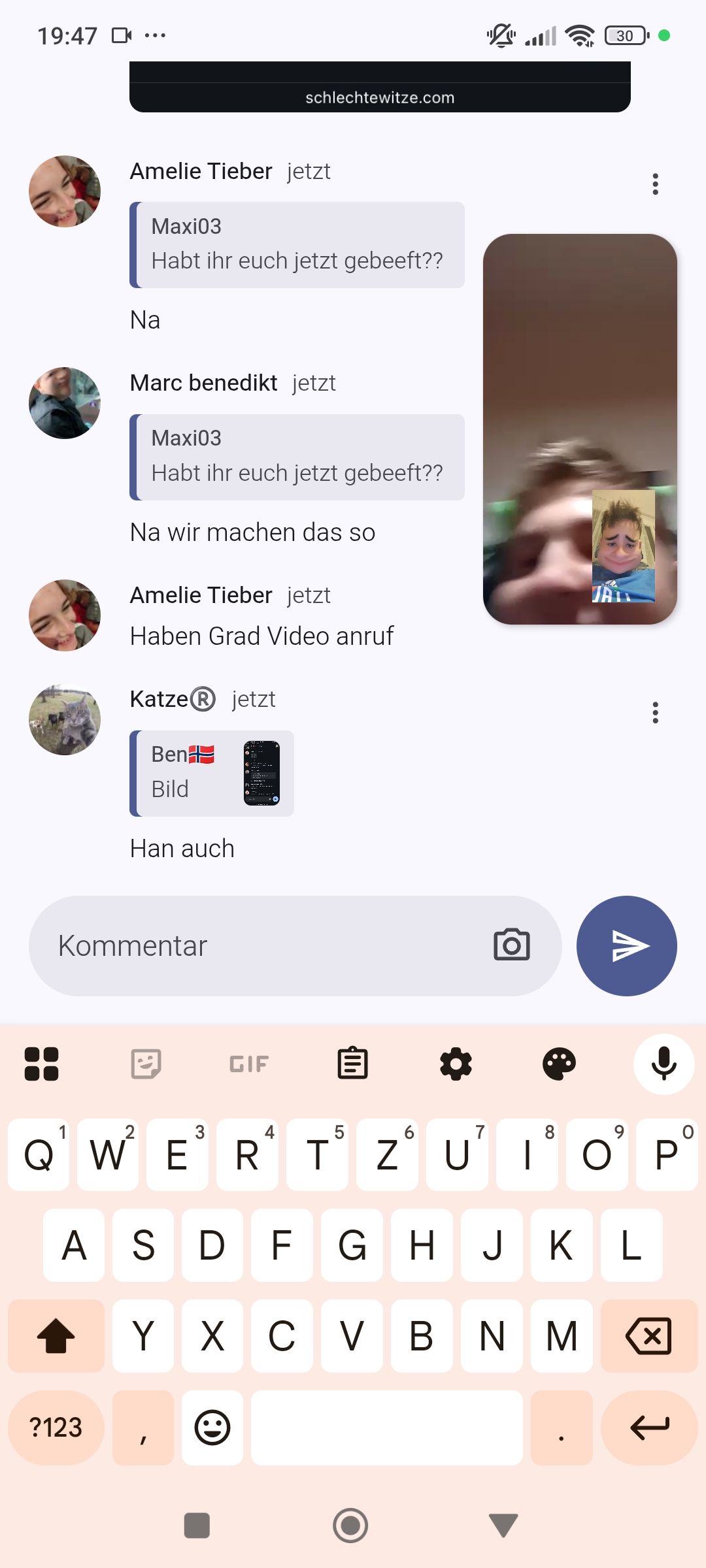Open keyboard settings gear
The image size is (706, 1568).
point(456,1064)
